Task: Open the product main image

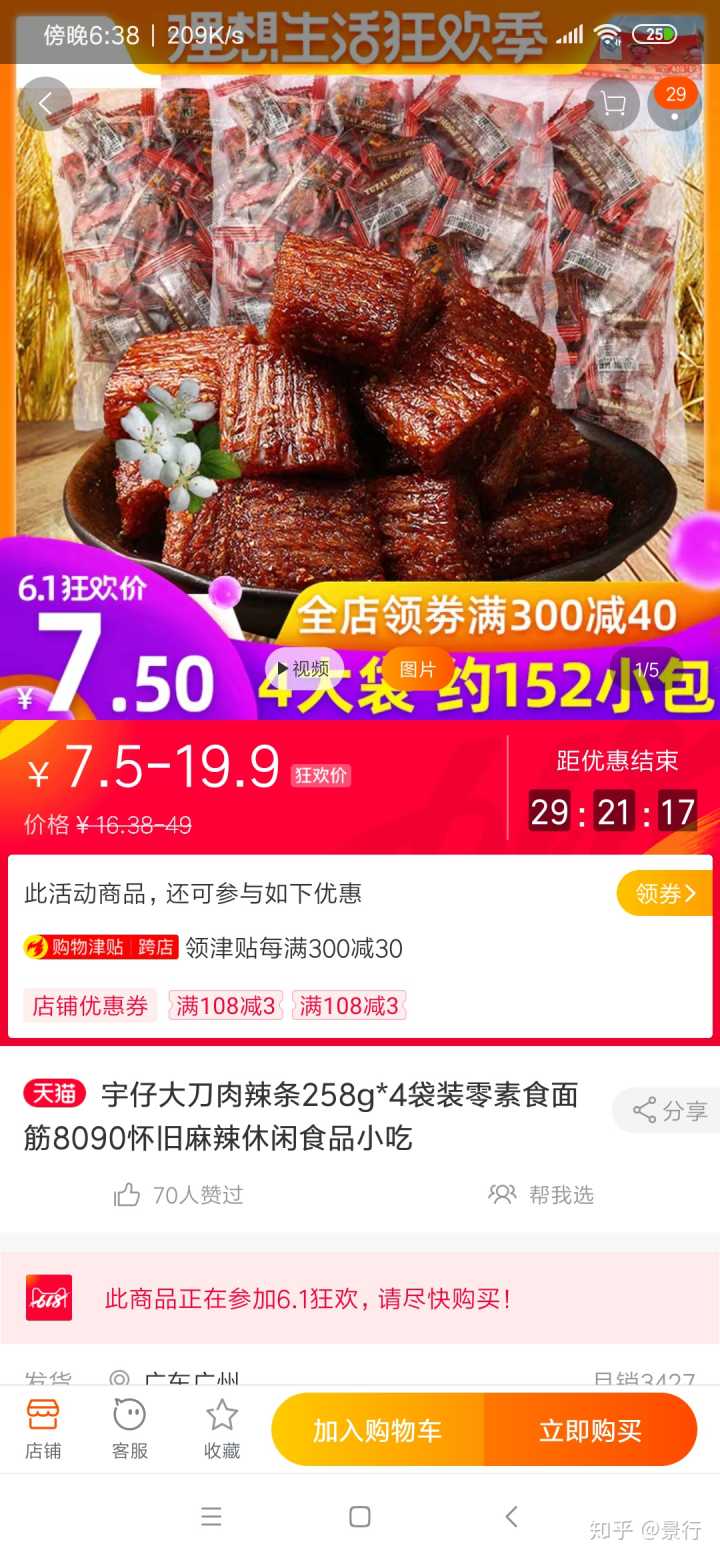Action: click(x=360, y=350)
